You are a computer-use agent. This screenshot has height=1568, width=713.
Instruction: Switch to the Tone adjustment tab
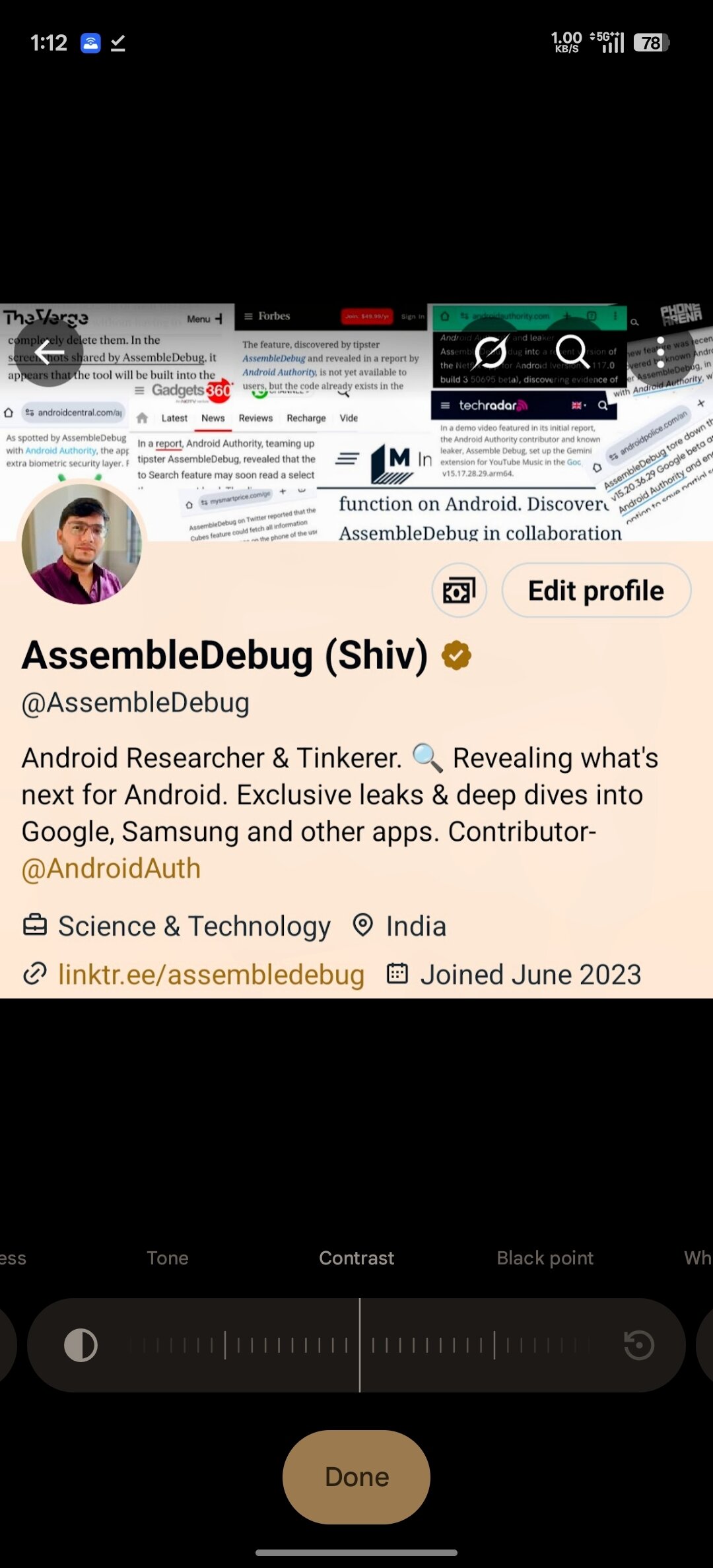coord(167,1258)
